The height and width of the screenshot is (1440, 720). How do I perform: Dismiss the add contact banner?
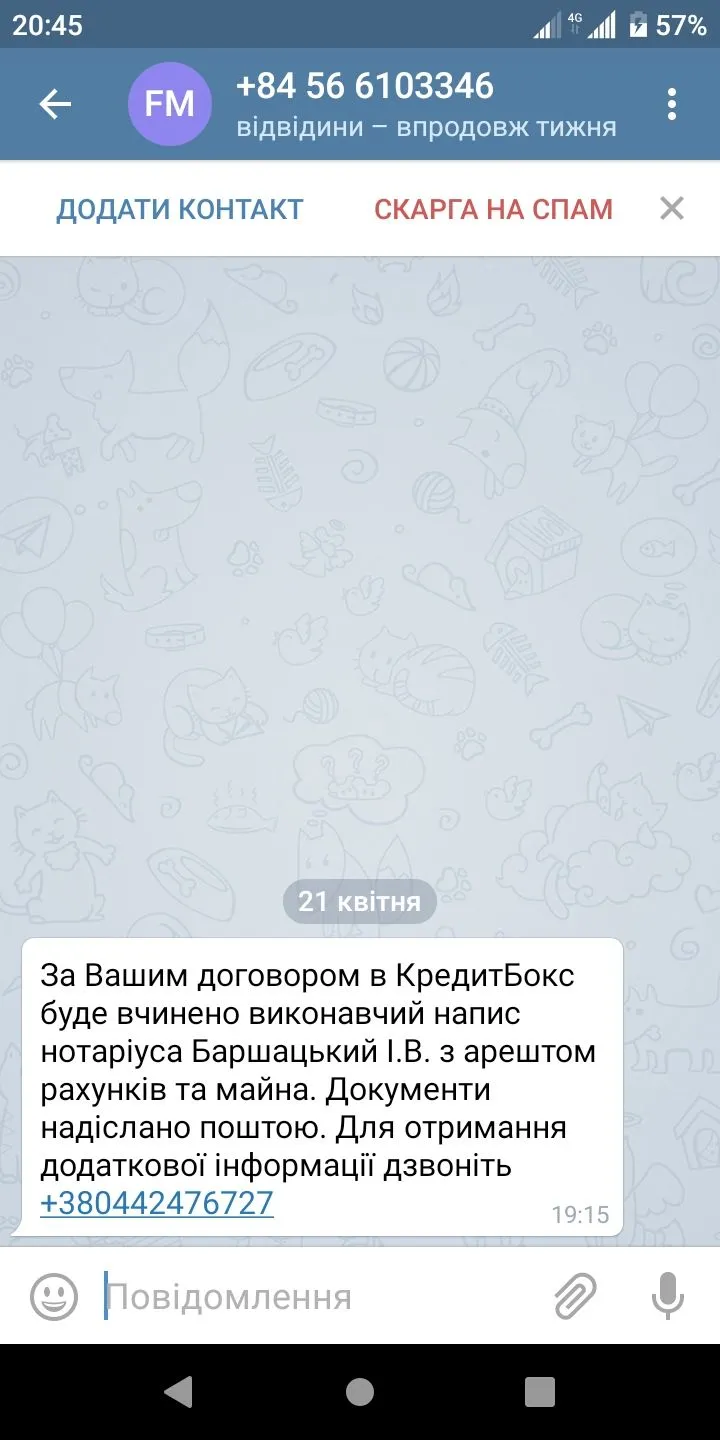pyautogui.click(x=672, y=209)
